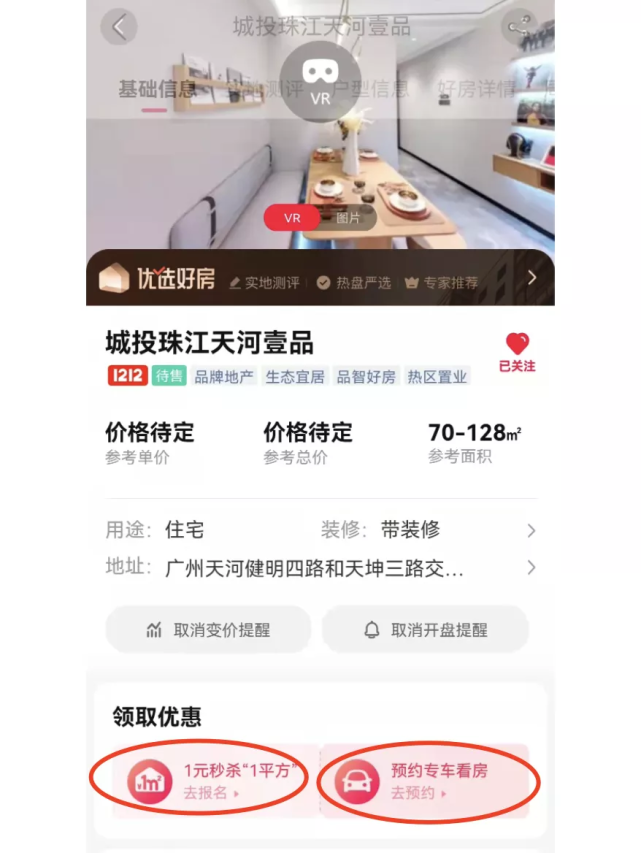Go back using the top-left arrow

pos(119,27)
